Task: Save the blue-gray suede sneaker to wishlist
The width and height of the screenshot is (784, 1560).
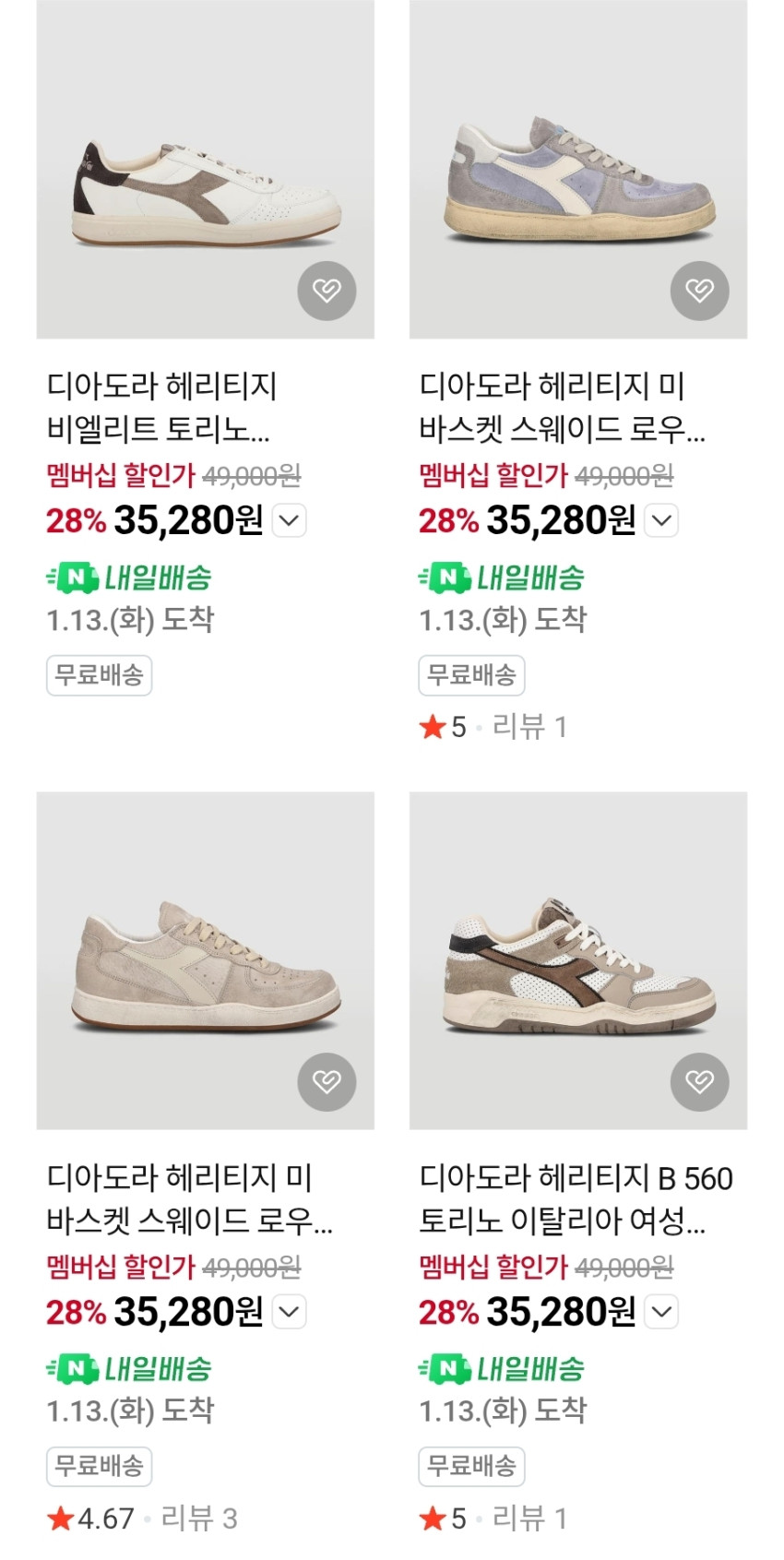Action: tap(699, 291)
